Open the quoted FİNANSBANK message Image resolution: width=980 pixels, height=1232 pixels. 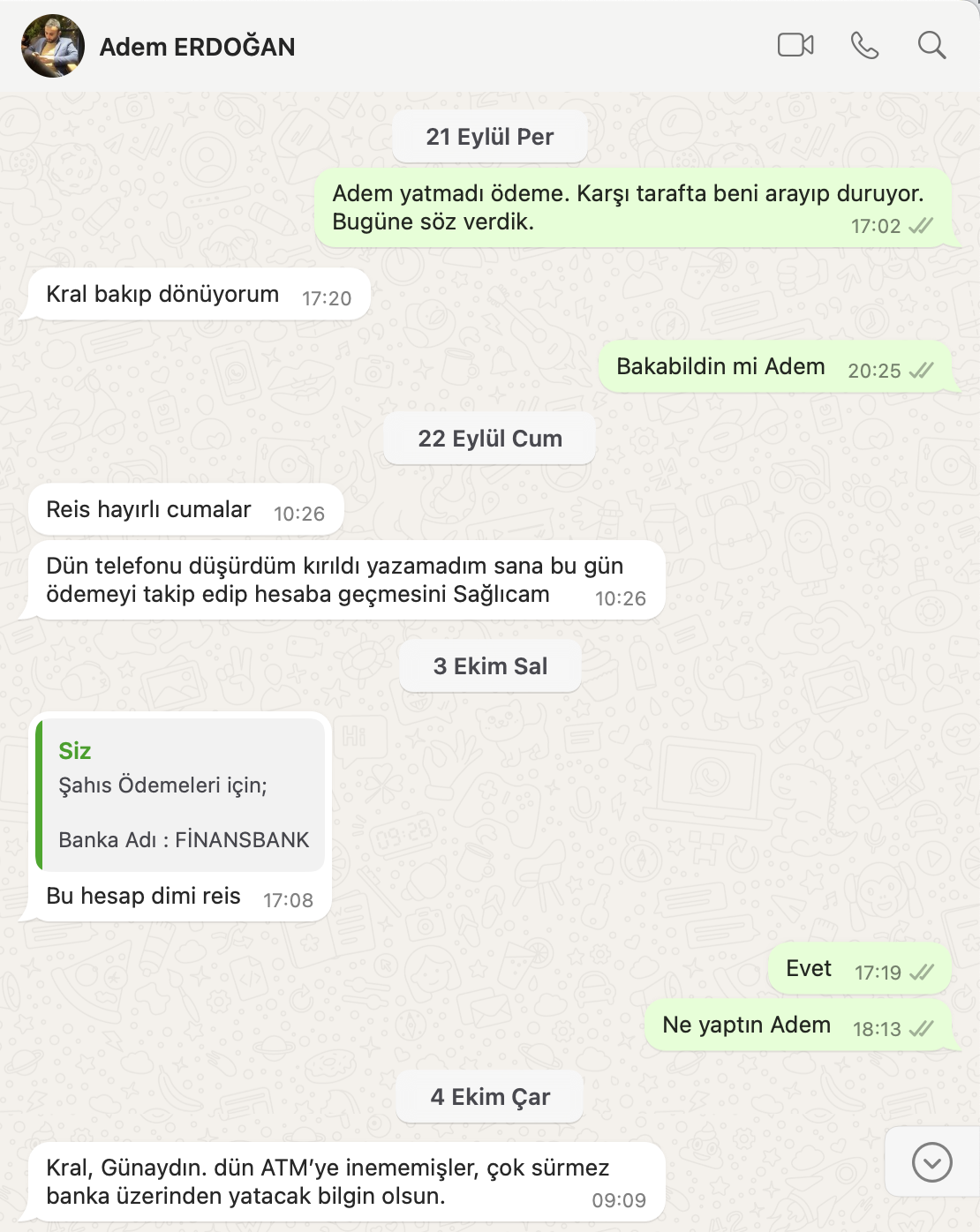pyautogui.click(x=181, y=794)
